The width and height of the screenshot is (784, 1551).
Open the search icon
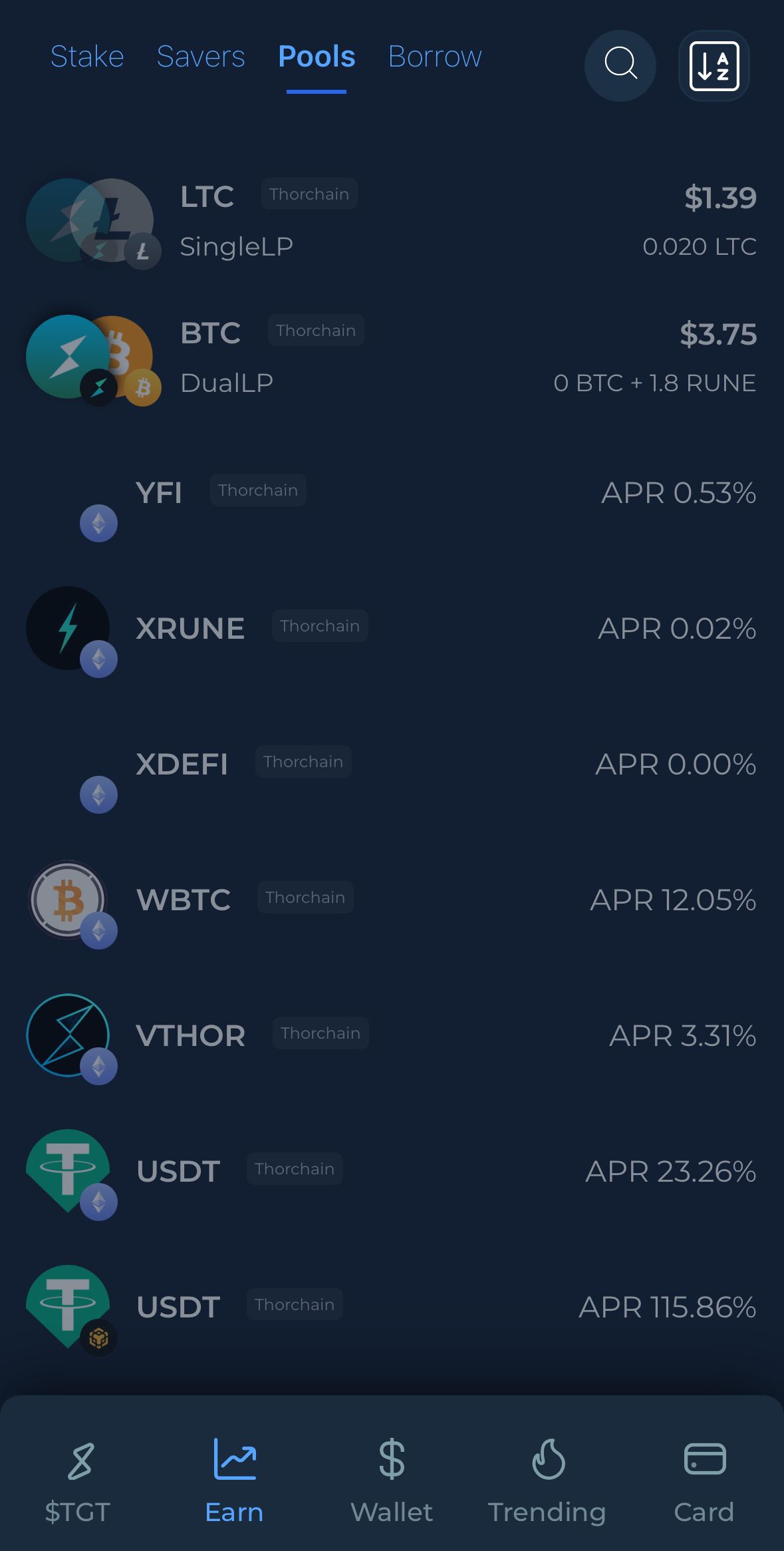pos(620,65)
